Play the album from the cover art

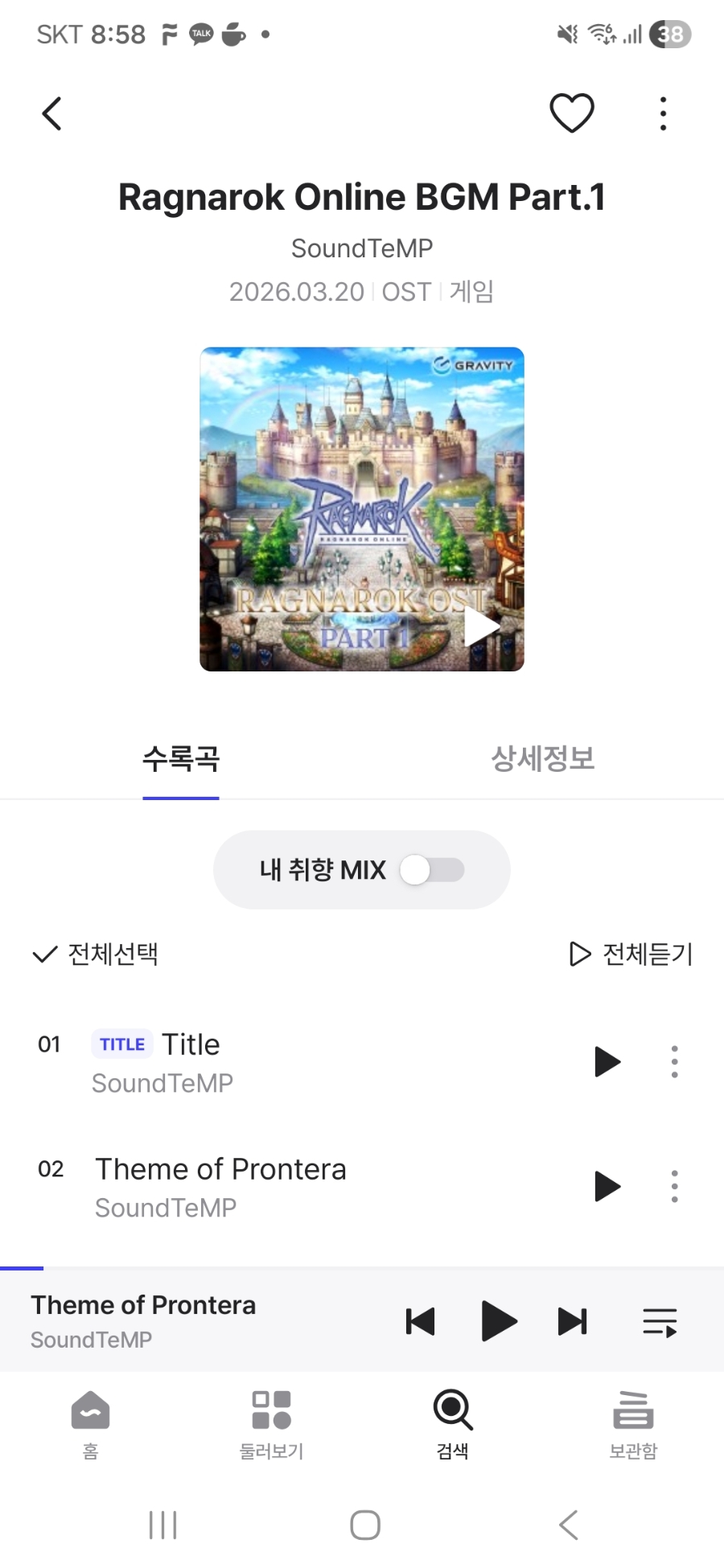(482, 627)
